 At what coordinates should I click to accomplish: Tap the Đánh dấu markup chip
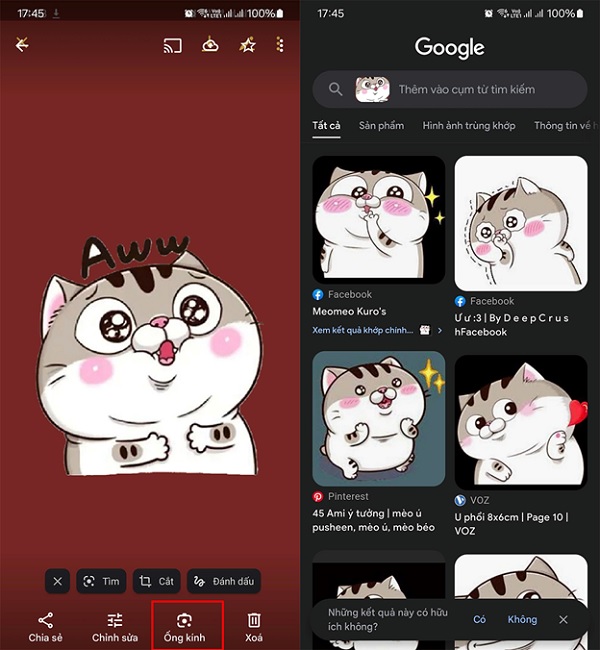coord(223,581)
